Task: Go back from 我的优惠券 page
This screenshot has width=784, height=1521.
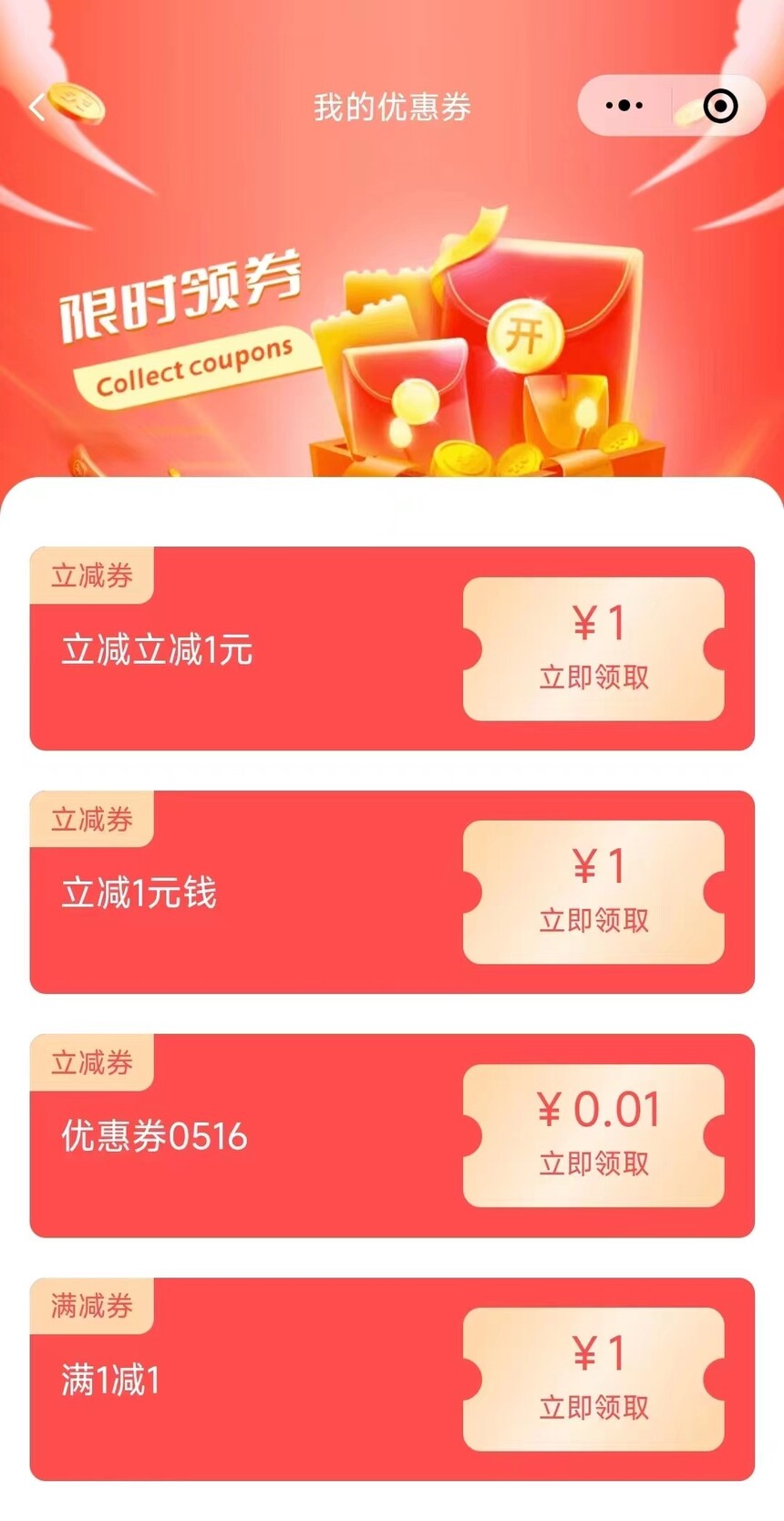Action: [x=36, y=108]
